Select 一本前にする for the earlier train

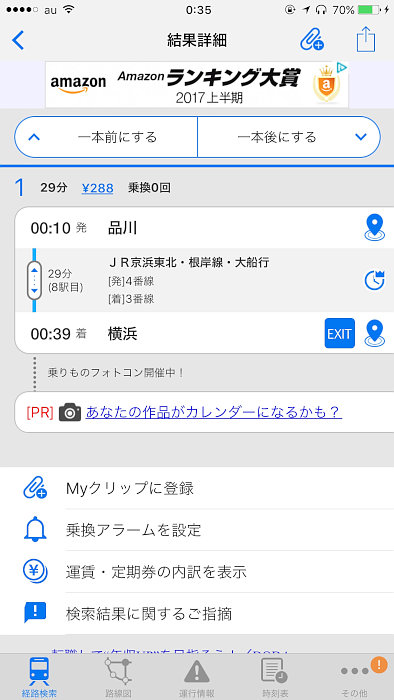106,137
